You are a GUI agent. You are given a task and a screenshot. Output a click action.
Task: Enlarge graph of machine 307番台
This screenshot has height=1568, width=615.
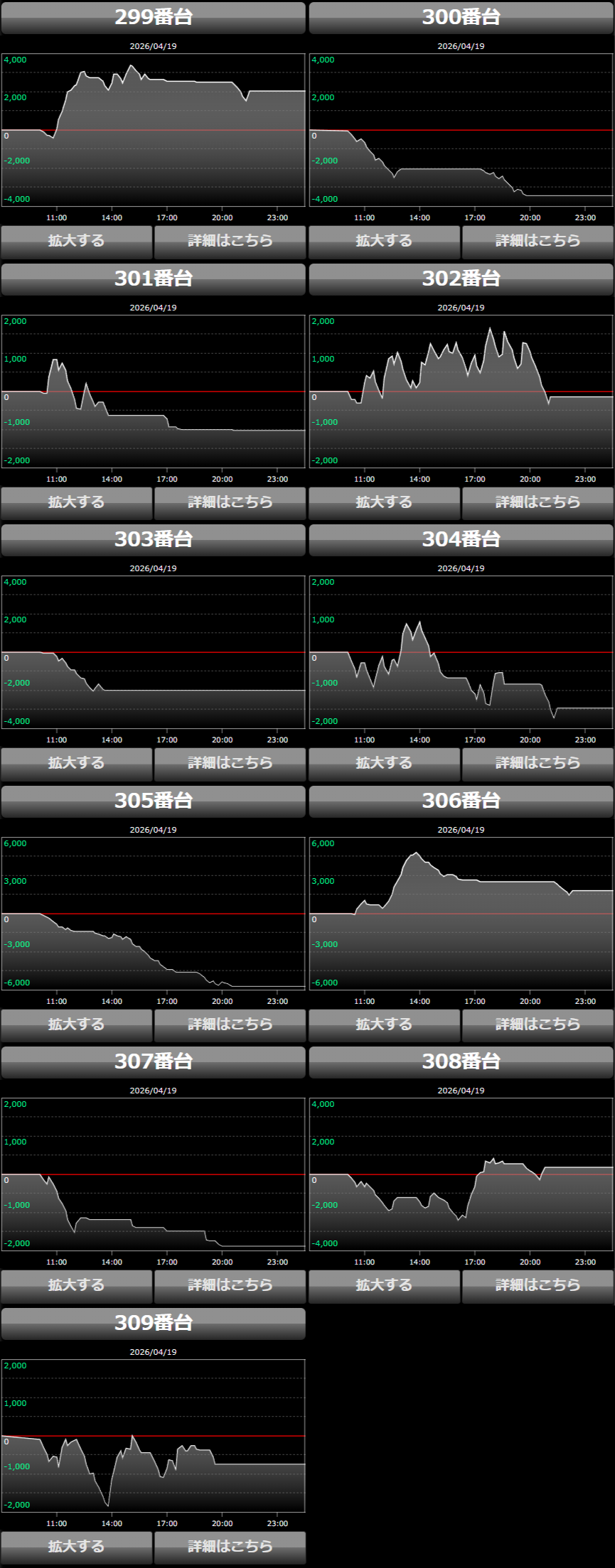pyautogui.click(x=77, y=1285)
